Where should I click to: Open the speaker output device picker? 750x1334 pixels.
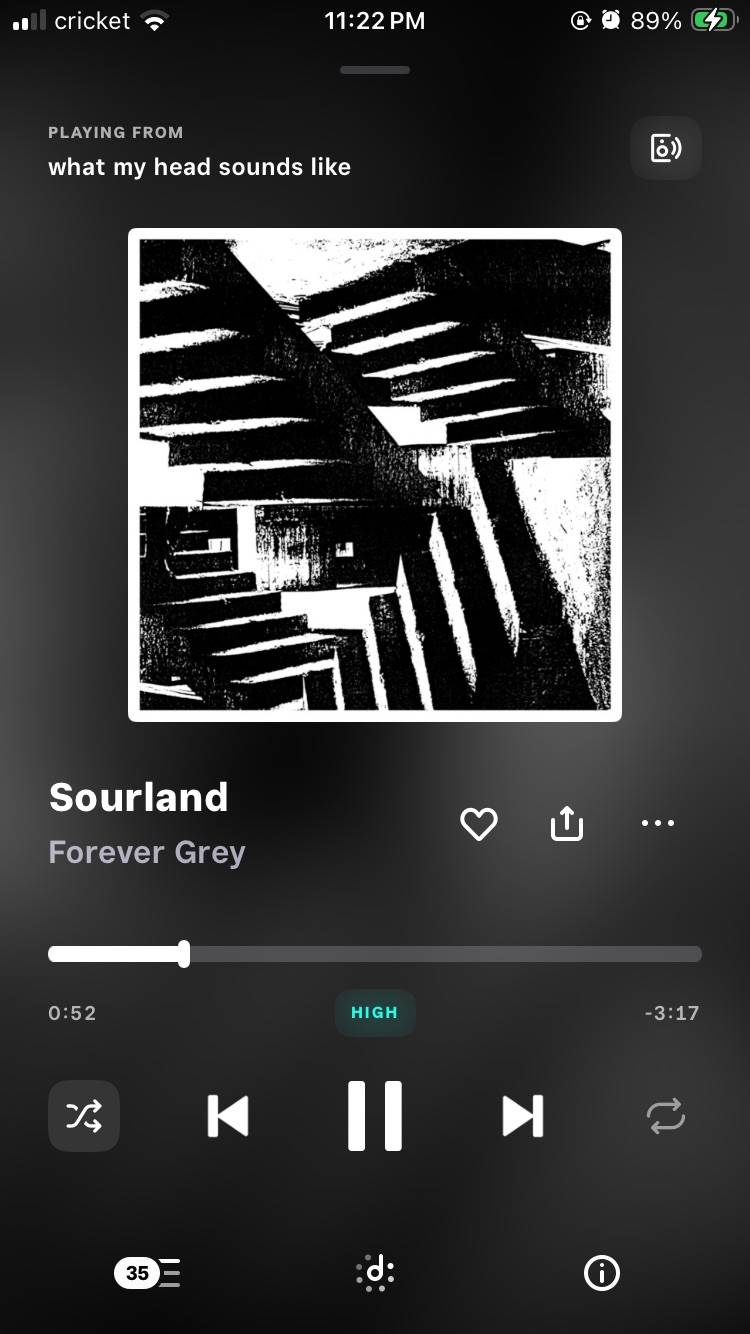click(x=665, y=148)
